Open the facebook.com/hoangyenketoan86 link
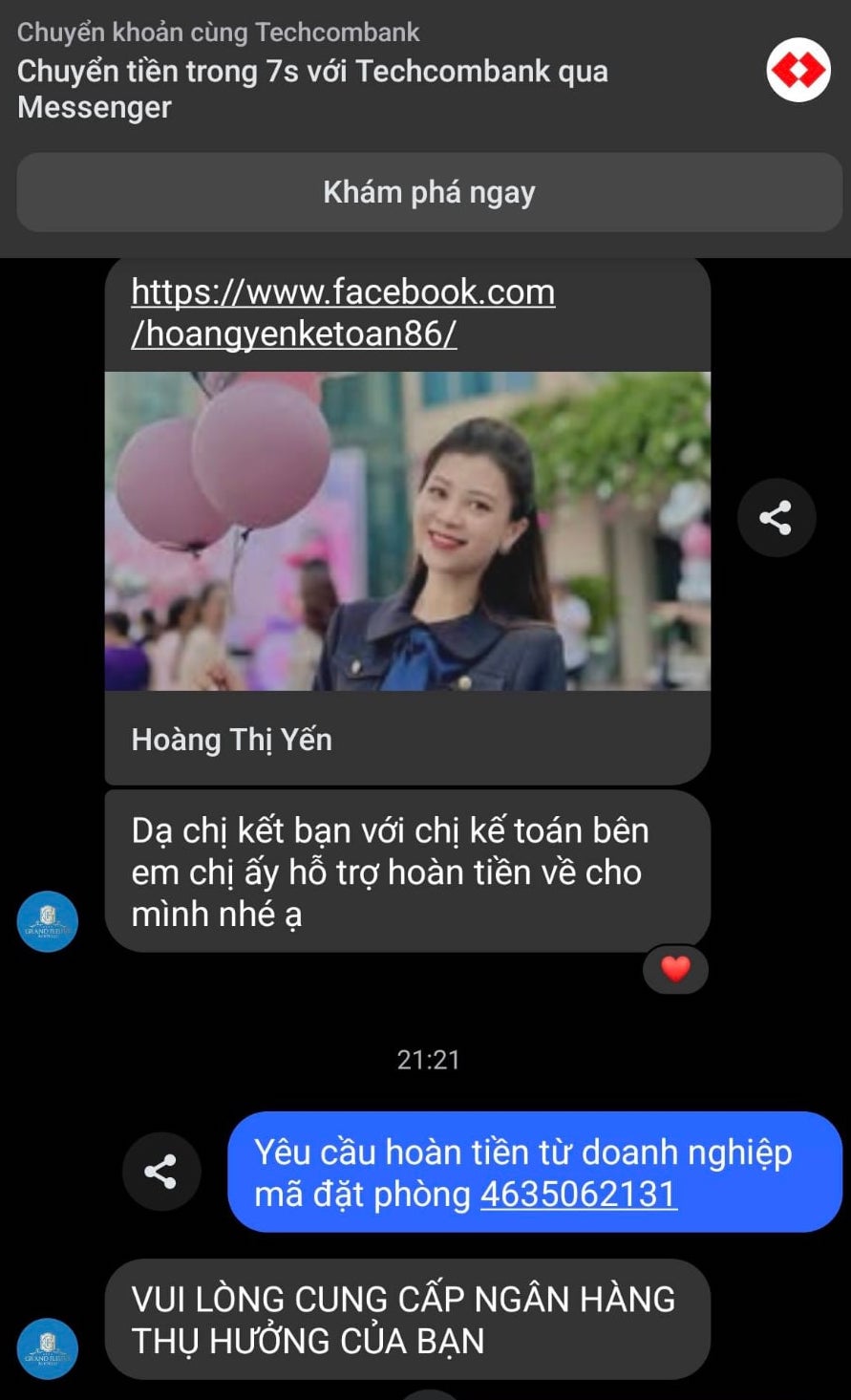 (342, 312)
